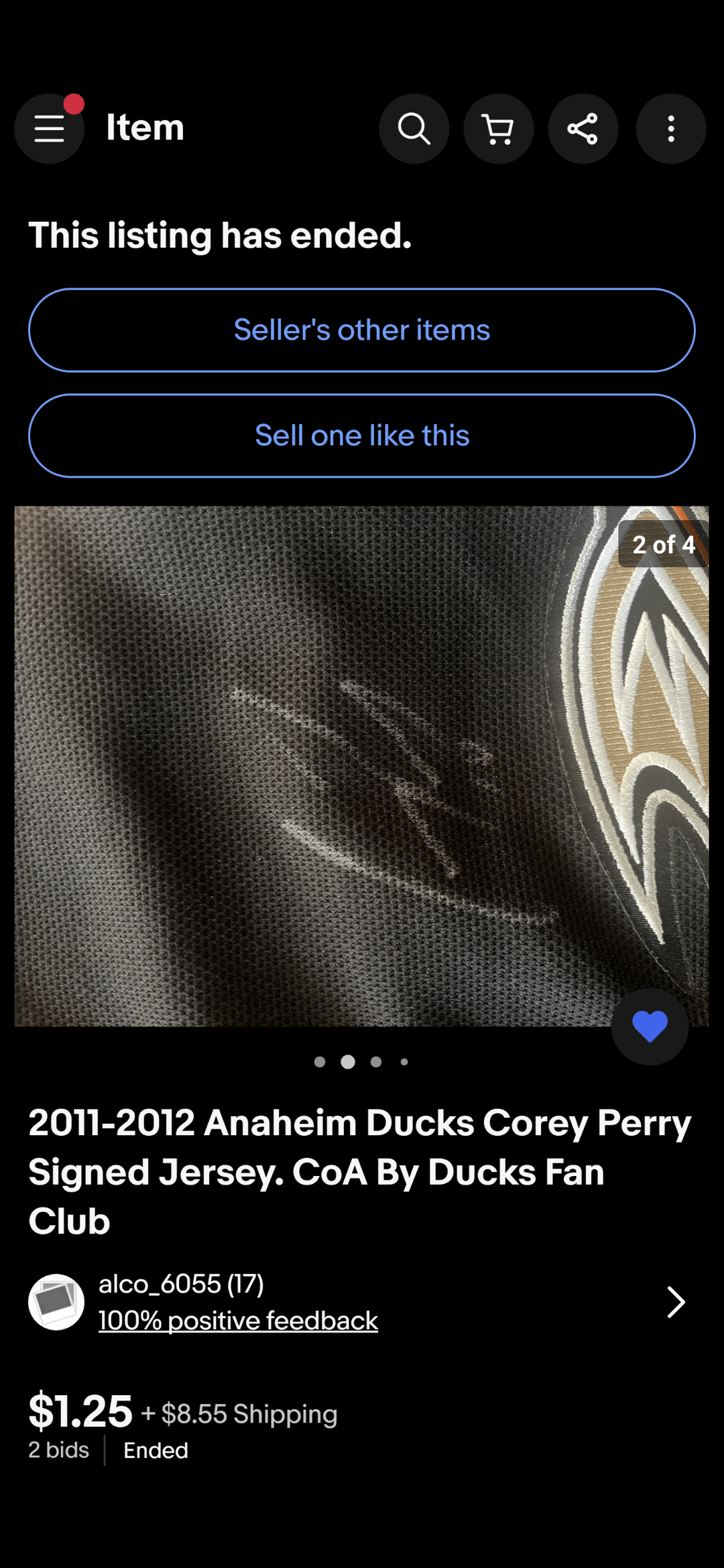Open the three-dot overflow menu
Viewport: 724px width, 1568px height.
pyautogui.click(x=670, y=129)
